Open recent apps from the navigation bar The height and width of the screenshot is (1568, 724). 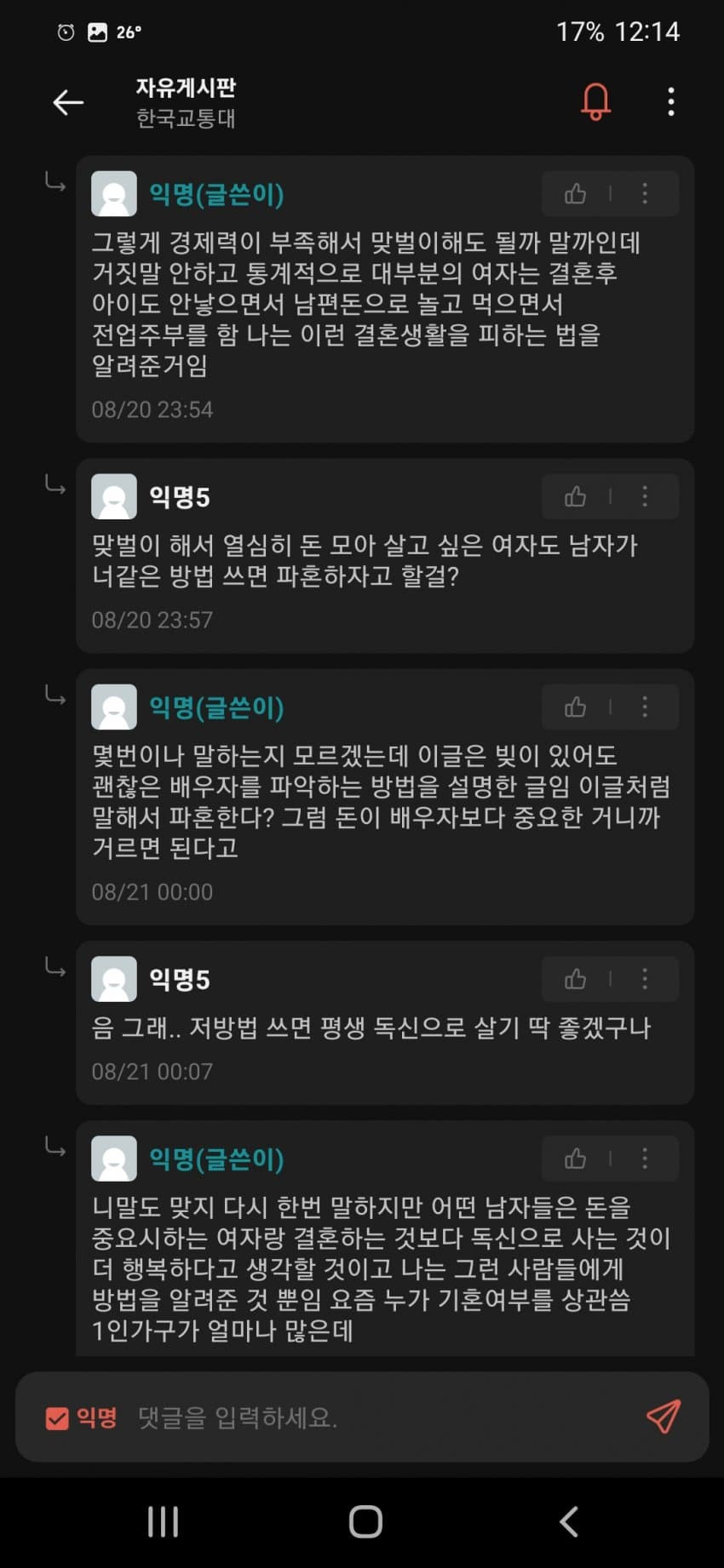[x=163, y=1522]
